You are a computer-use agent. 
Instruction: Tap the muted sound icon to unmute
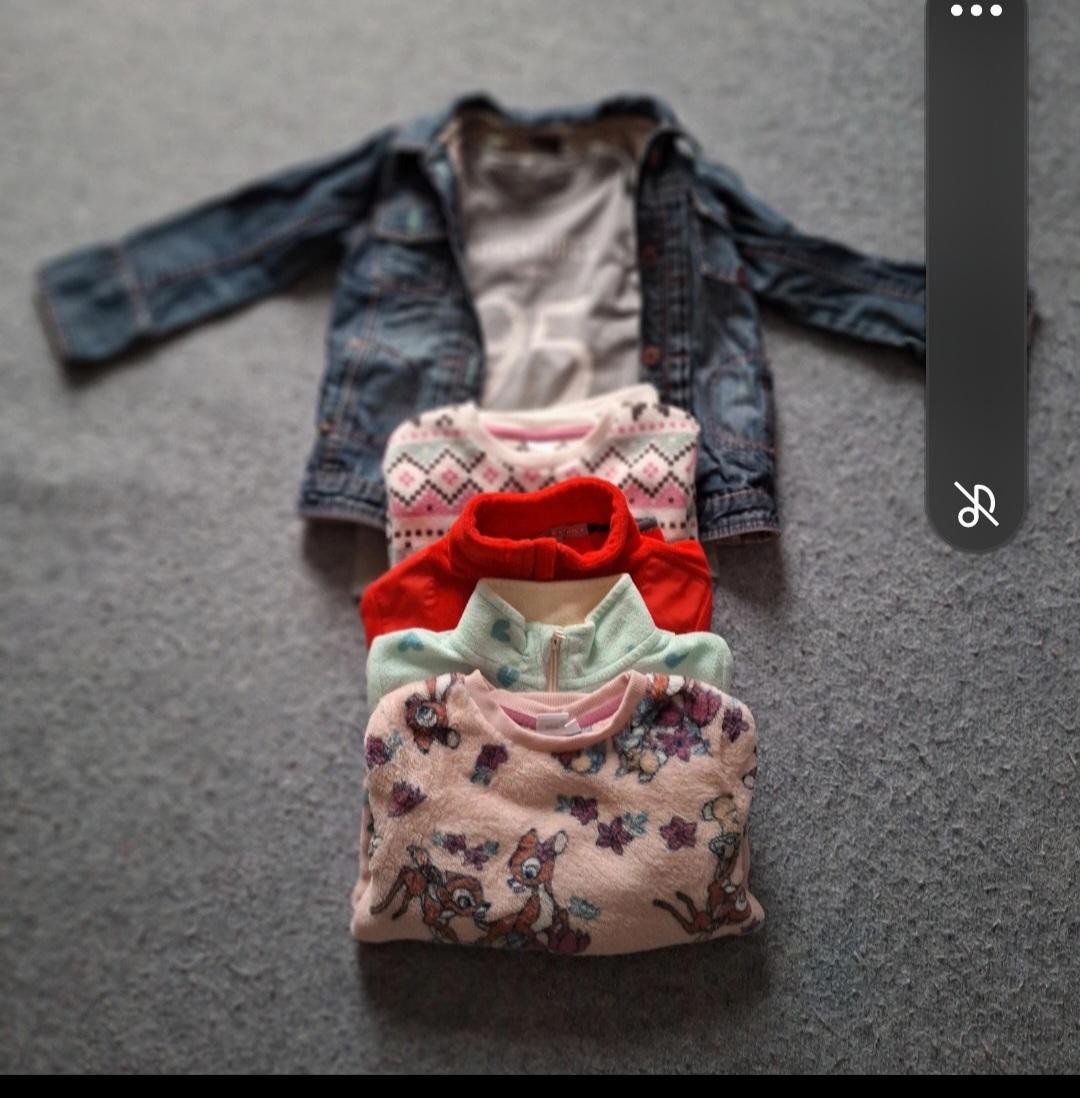click(x=976, y=504)
